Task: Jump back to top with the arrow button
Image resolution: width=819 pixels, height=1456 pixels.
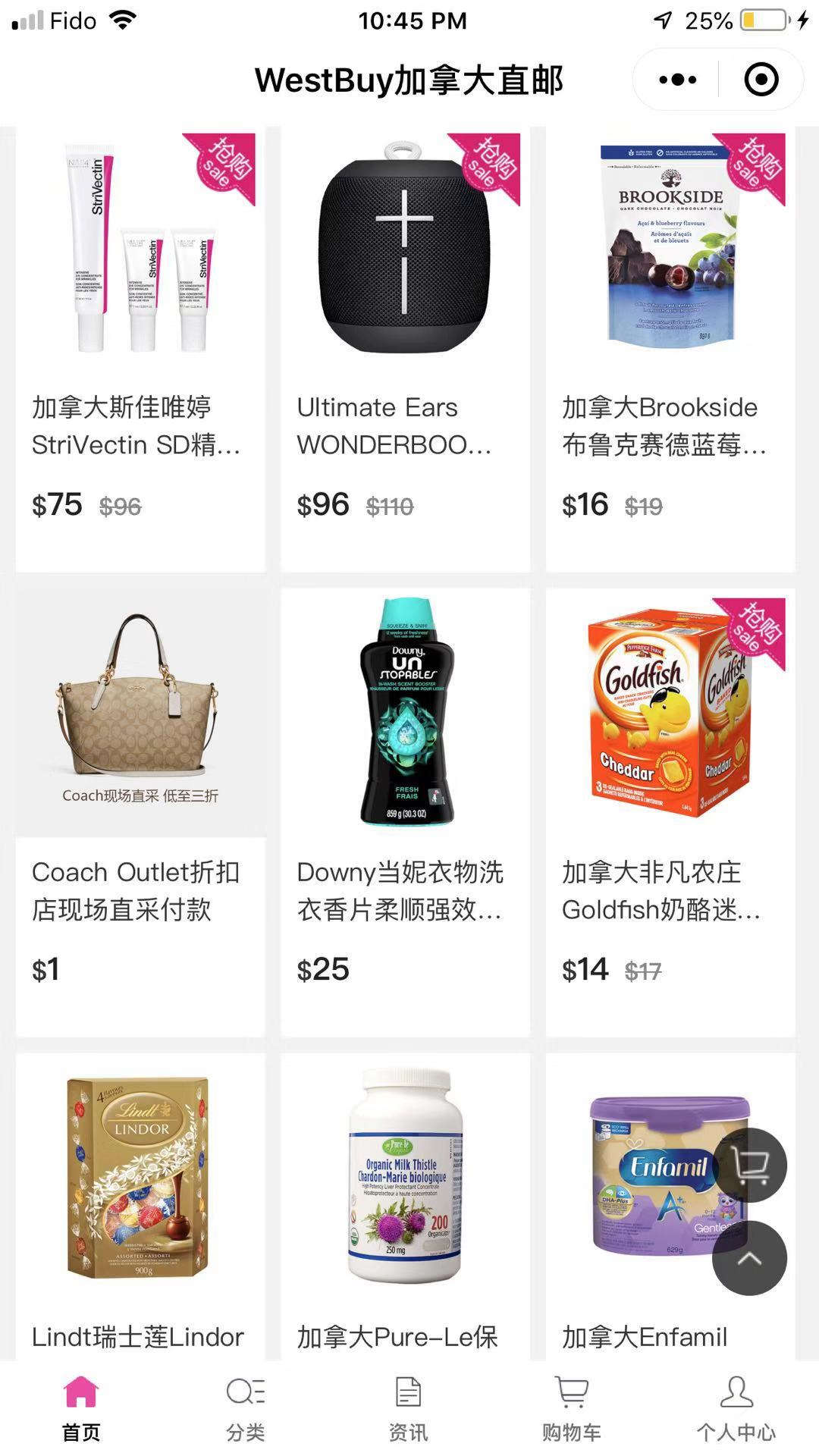Action: (x=749, y=1258)
